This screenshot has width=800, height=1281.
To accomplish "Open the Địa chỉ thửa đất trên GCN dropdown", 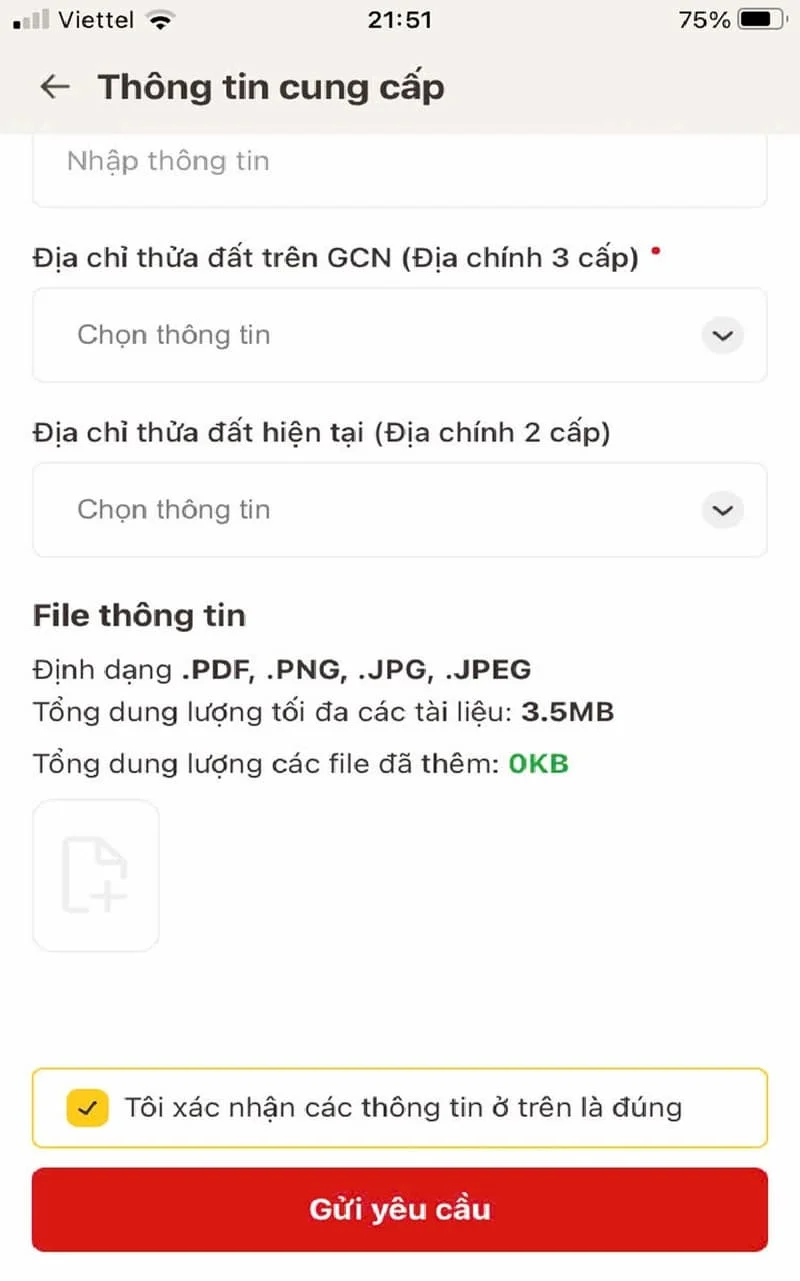I will (x=400, y=335).
